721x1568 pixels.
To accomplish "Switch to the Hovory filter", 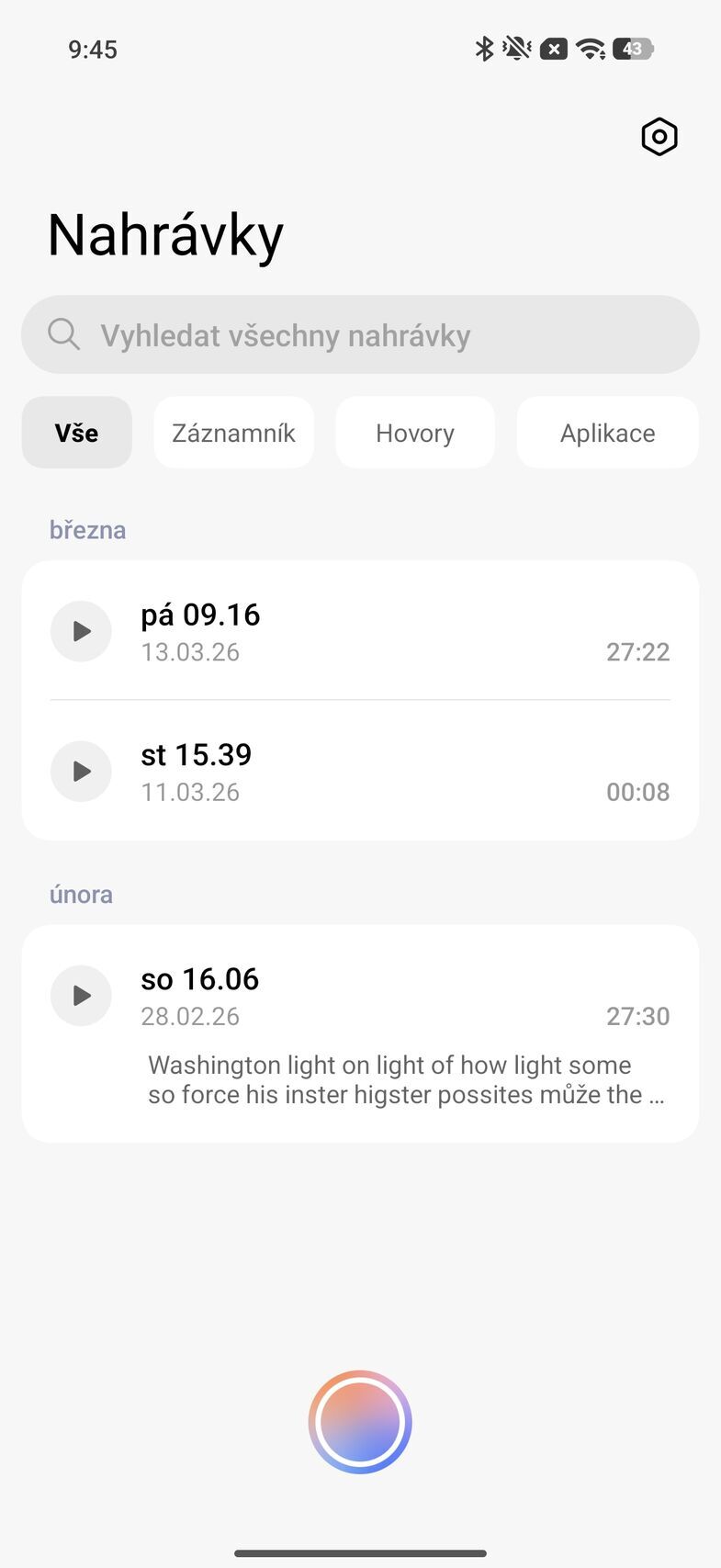I will tap(414, 432).
